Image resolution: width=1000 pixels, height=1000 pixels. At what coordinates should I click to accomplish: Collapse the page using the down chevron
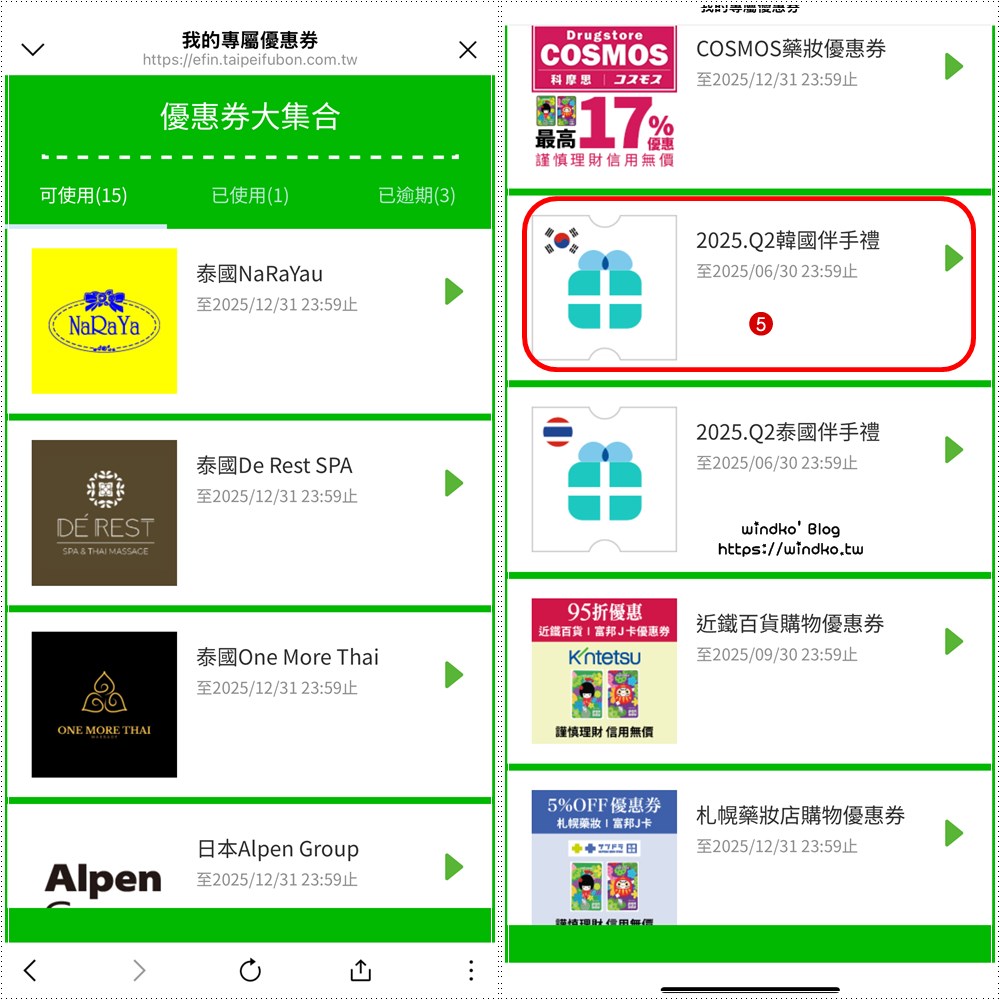click(x=33, y=50)
